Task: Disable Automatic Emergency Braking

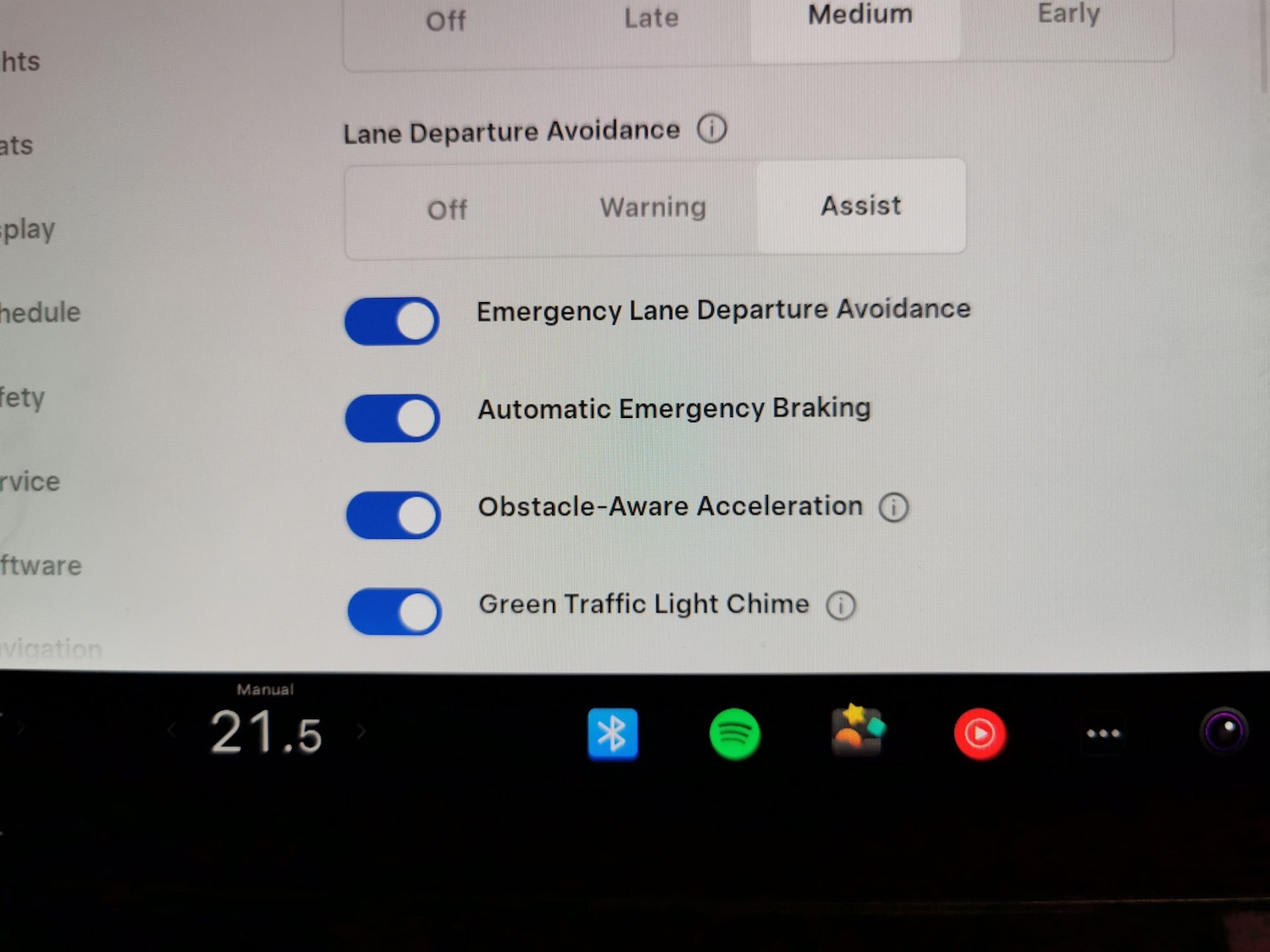Action: [x=393, y=418]
